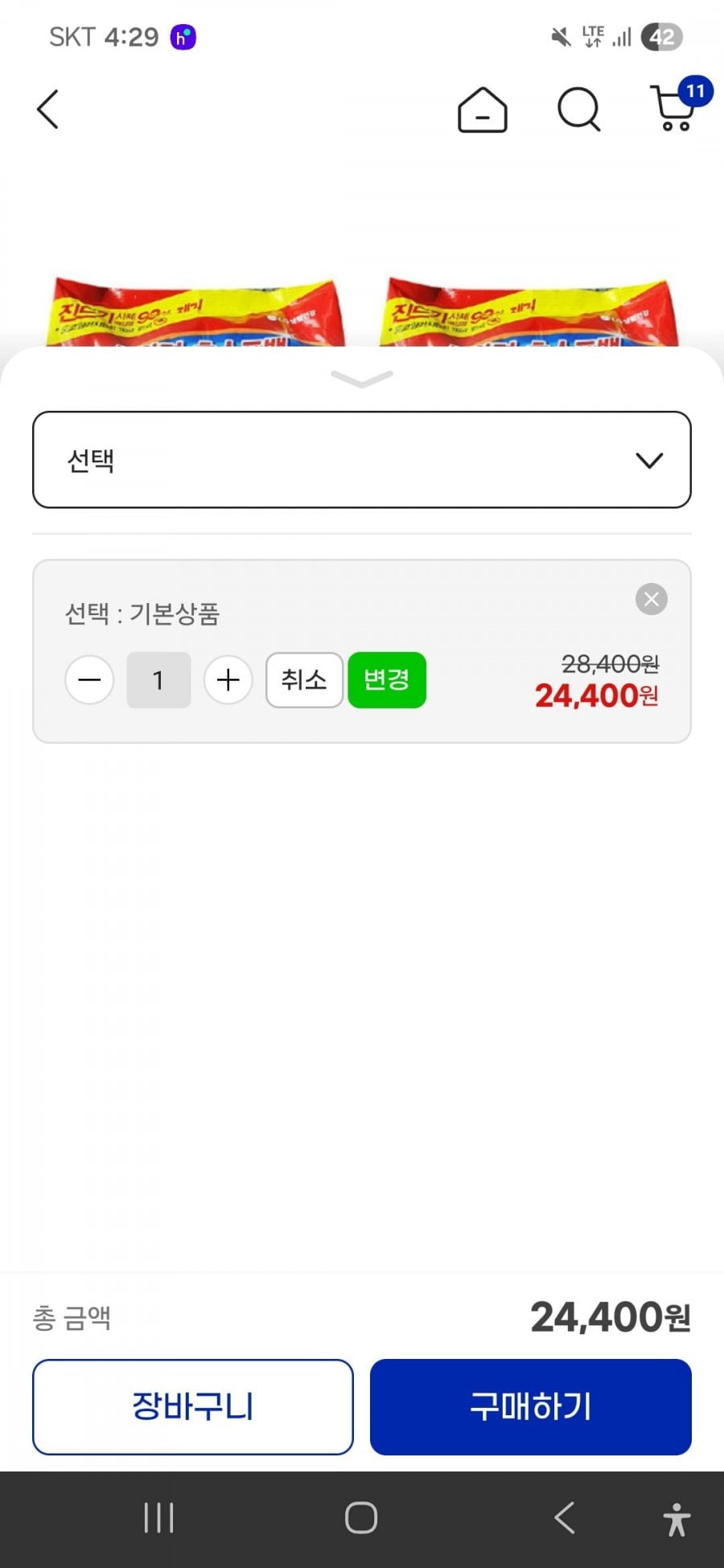The height and width of the screenshot is (1568, 724).
Task: Tap 구매하기 to purchase
Action: click(x=531, y=1407)
